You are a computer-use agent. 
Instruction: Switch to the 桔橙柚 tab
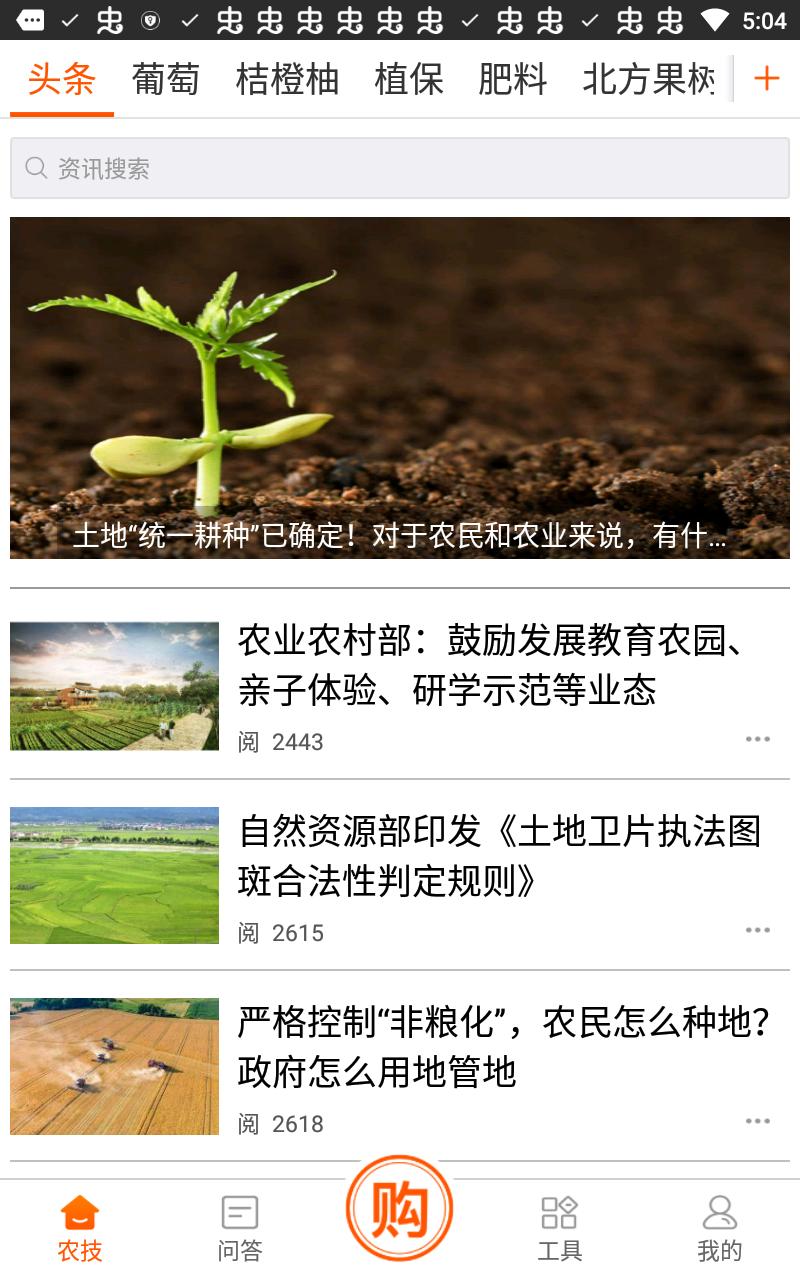(x=287, y=80)
